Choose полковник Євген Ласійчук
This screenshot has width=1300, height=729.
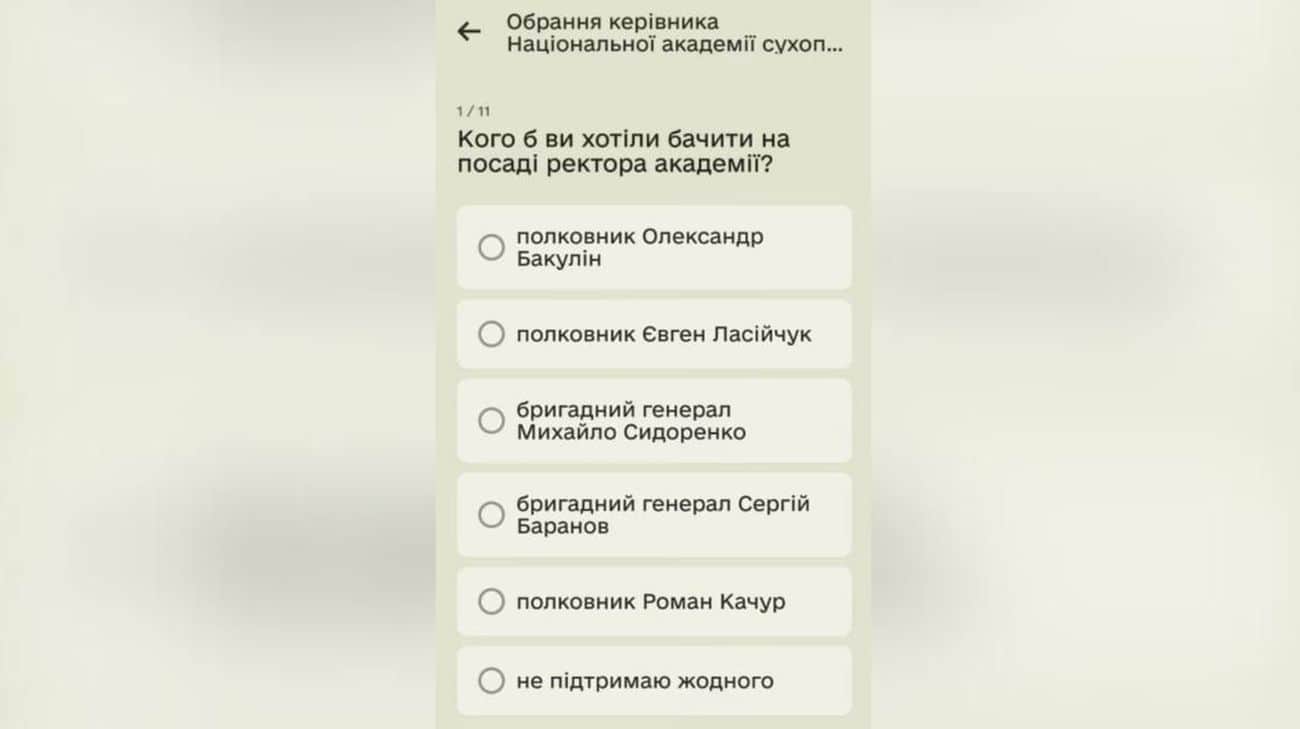[x=491, y=334]
